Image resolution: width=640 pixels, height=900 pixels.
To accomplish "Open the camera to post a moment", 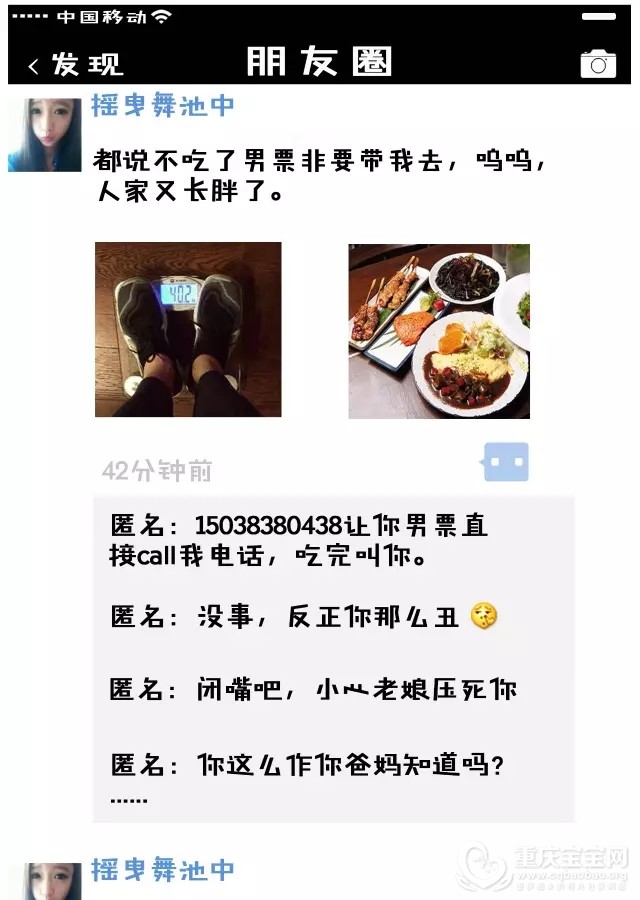I will tap(598, 63).
